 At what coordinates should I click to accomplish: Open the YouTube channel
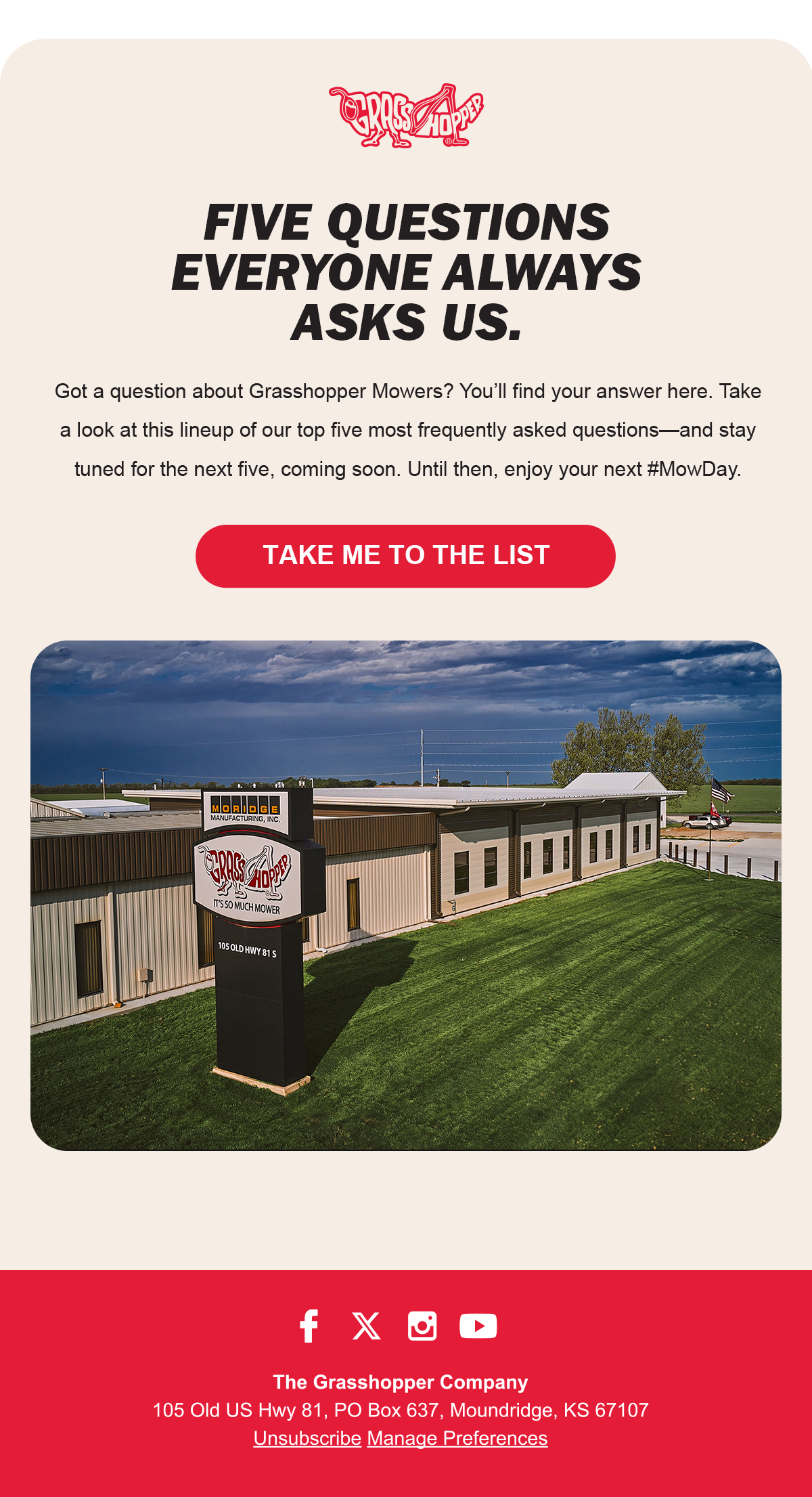pyautogui.click(x=478, y=1326)
